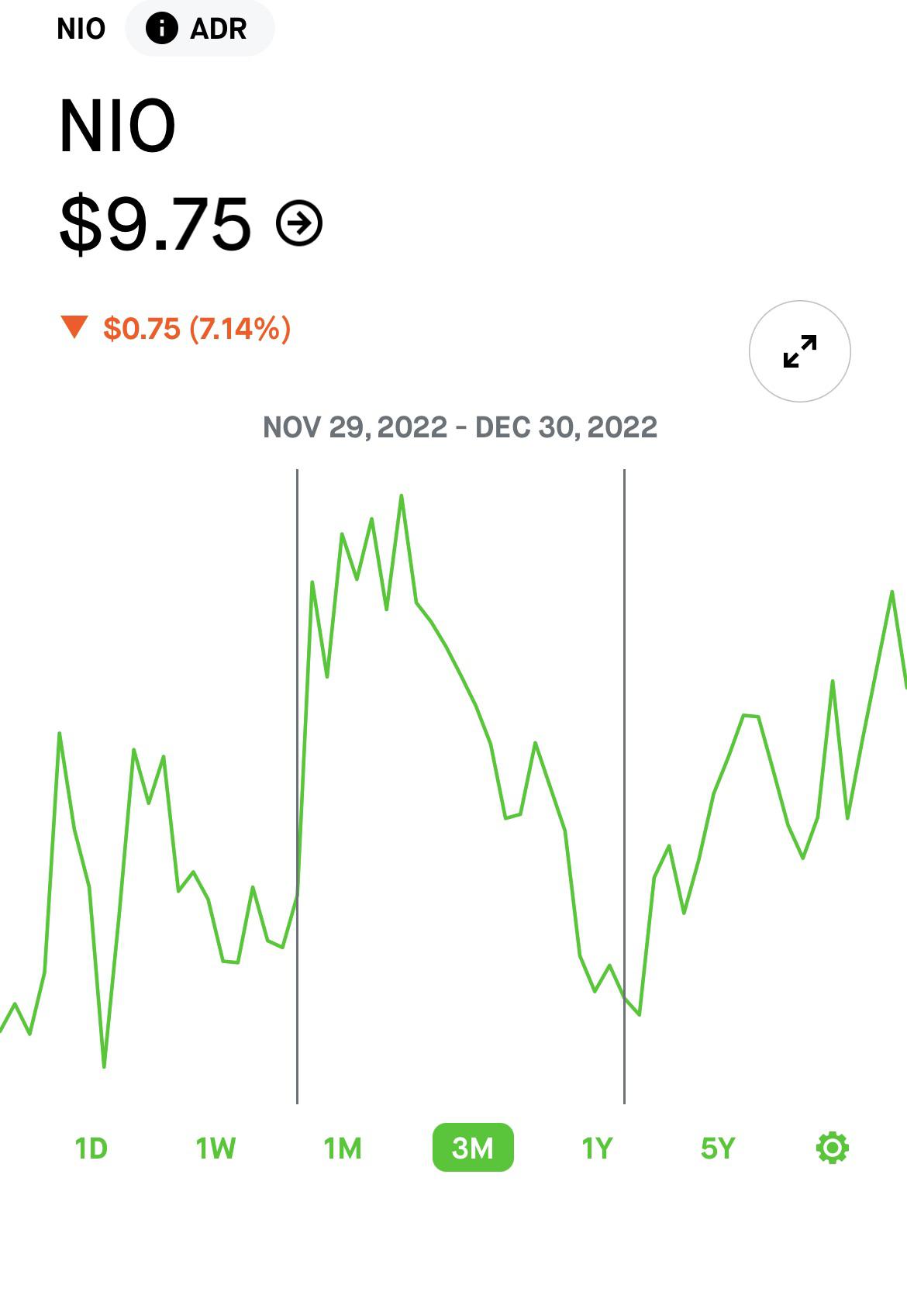
Task: Open the ADR info chip
Action: click(x=200, y=29)
